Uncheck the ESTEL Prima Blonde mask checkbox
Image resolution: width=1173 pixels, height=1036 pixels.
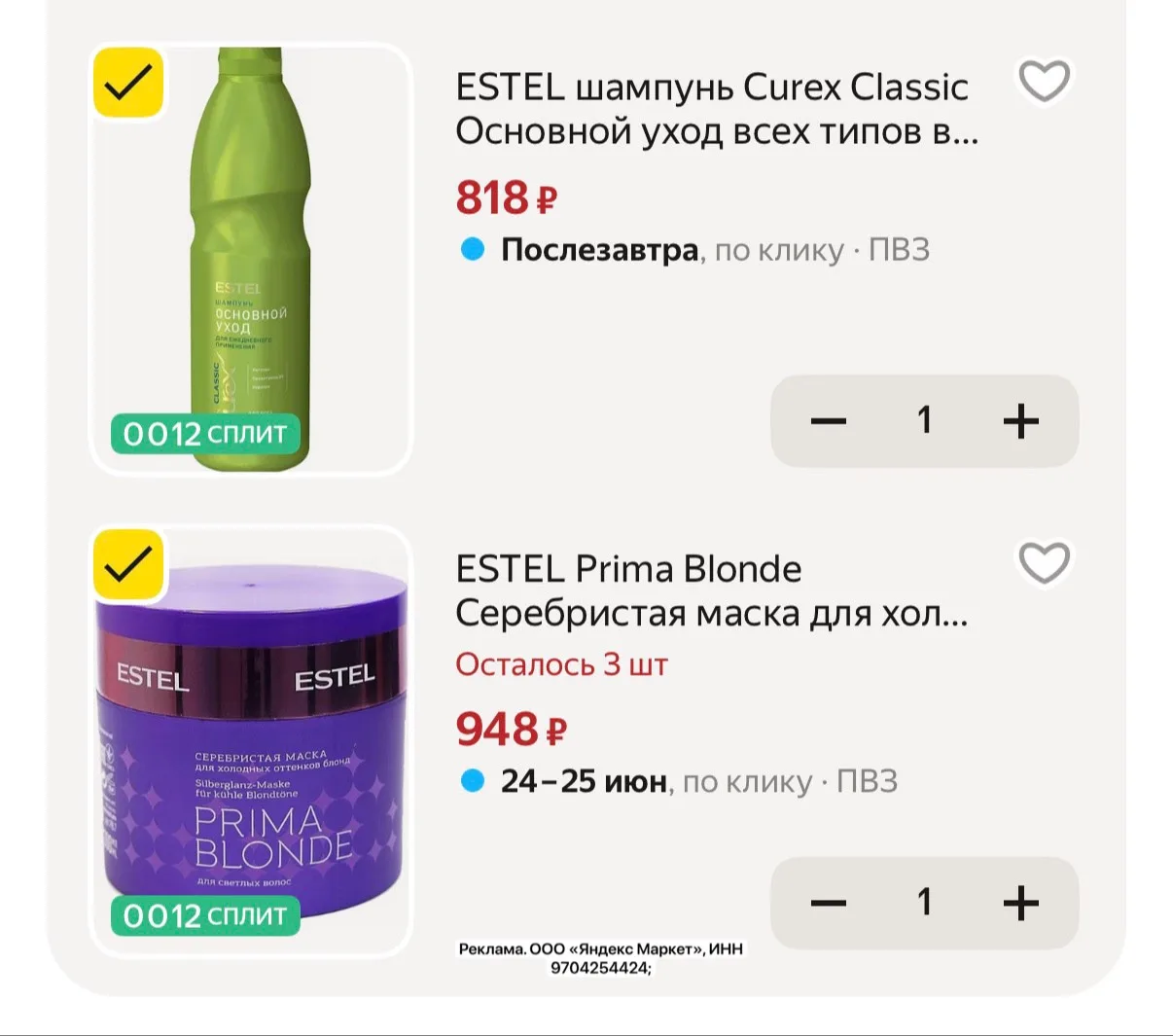127,565
